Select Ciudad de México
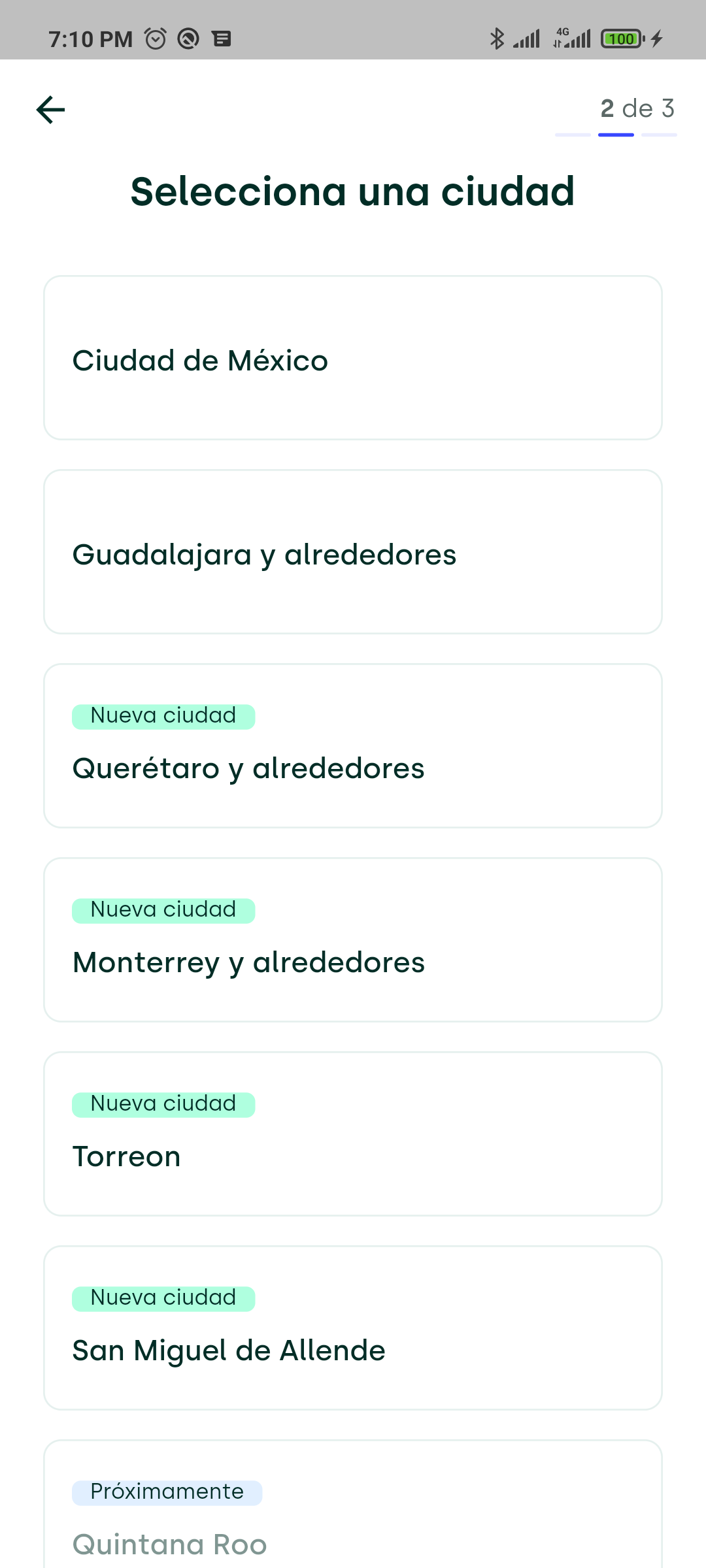 coord(353,357)
